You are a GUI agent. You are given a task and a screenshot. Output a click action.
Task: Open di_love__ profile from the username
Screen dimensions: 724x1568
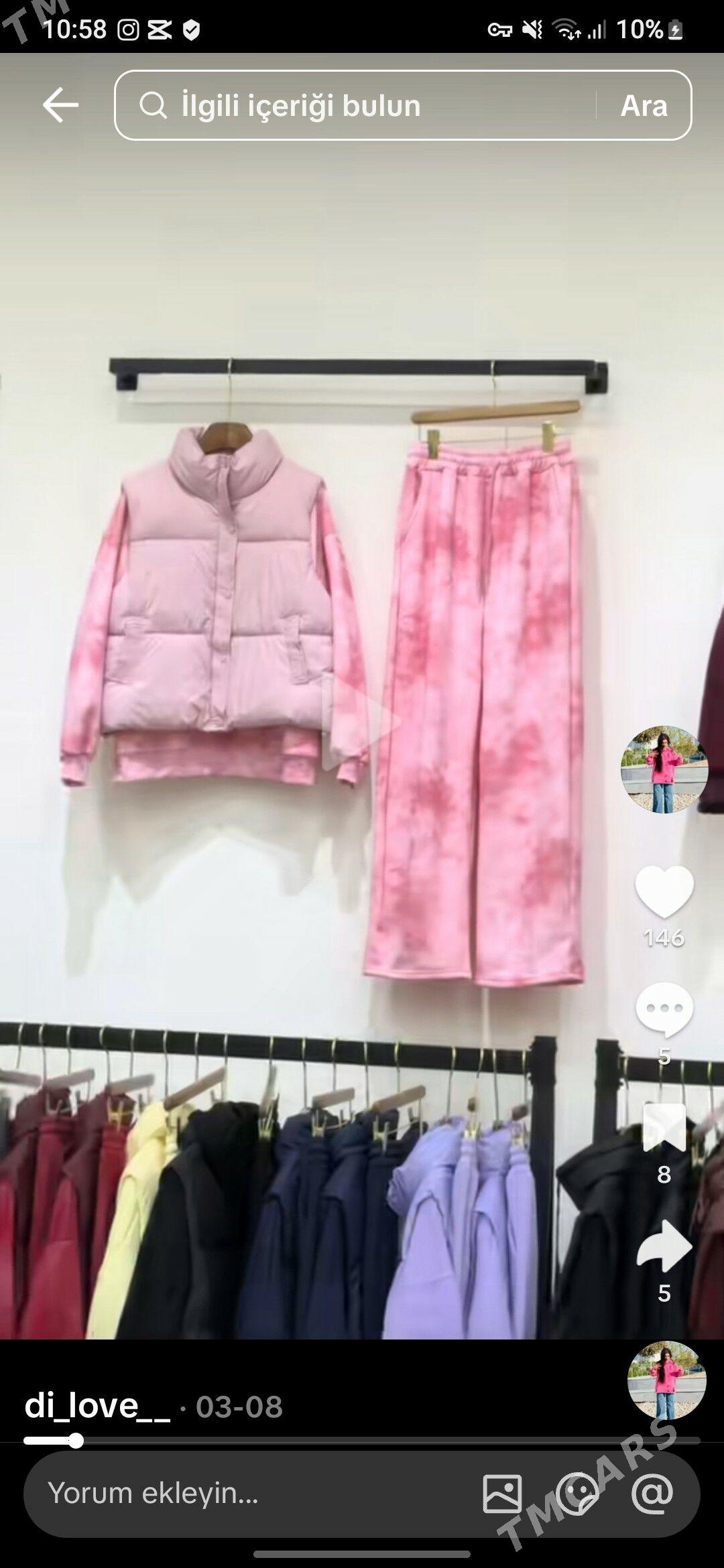pyautogui.click(x=97, y=1406)
